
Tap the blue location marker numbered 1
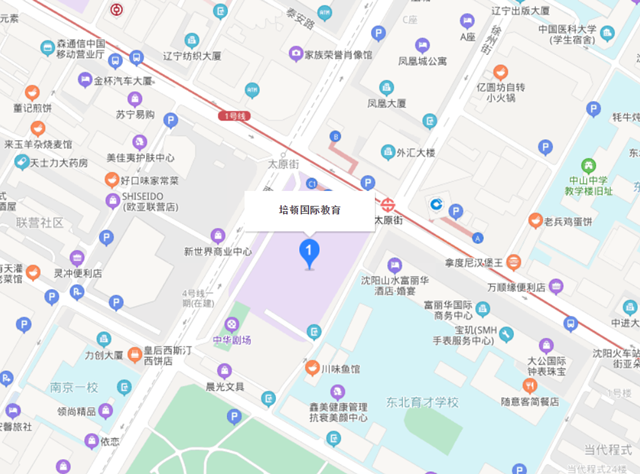coord(310,250)
